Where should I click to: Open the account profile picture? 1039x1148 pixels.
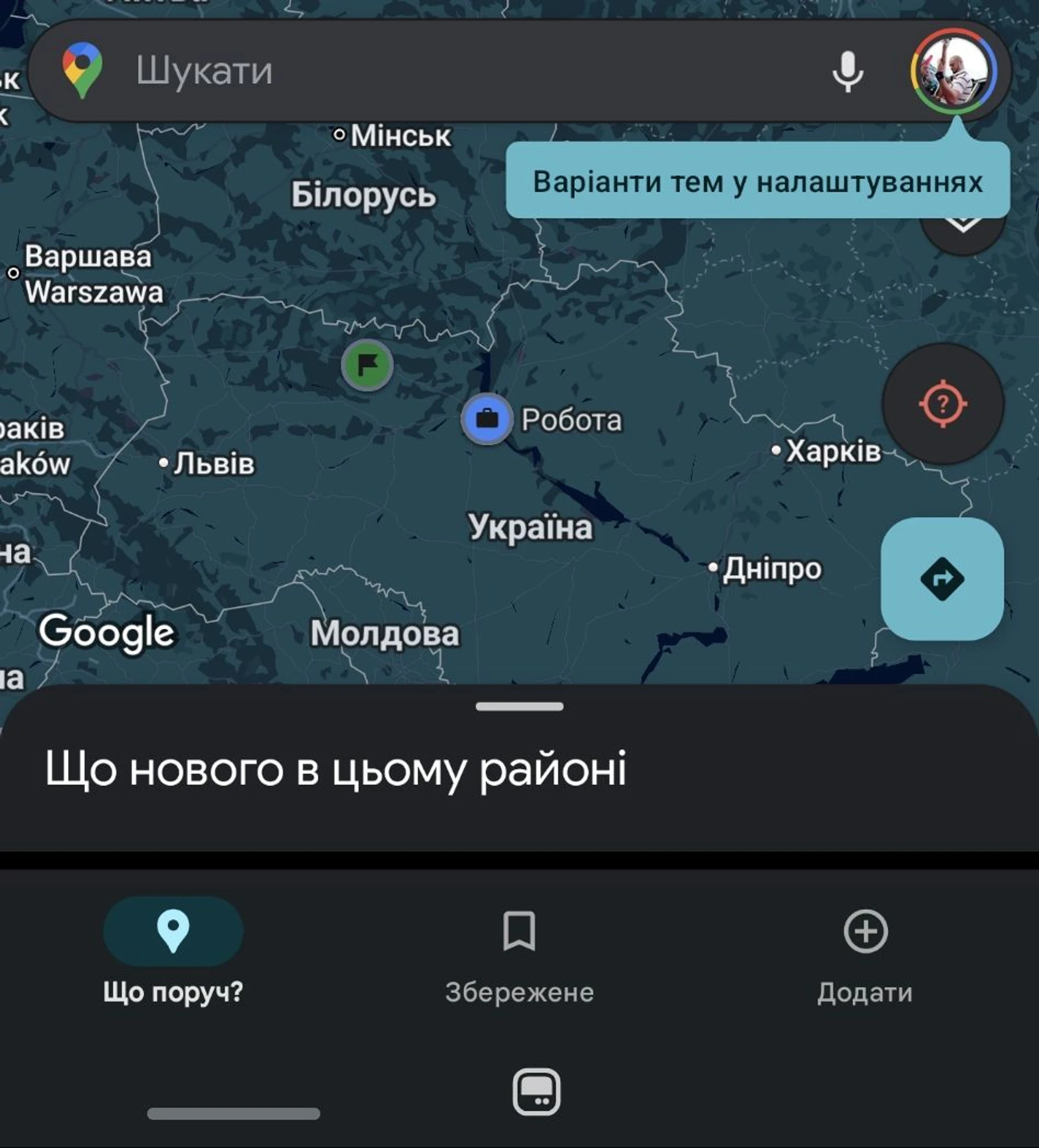pyautogui.click(x=953, y=72)
